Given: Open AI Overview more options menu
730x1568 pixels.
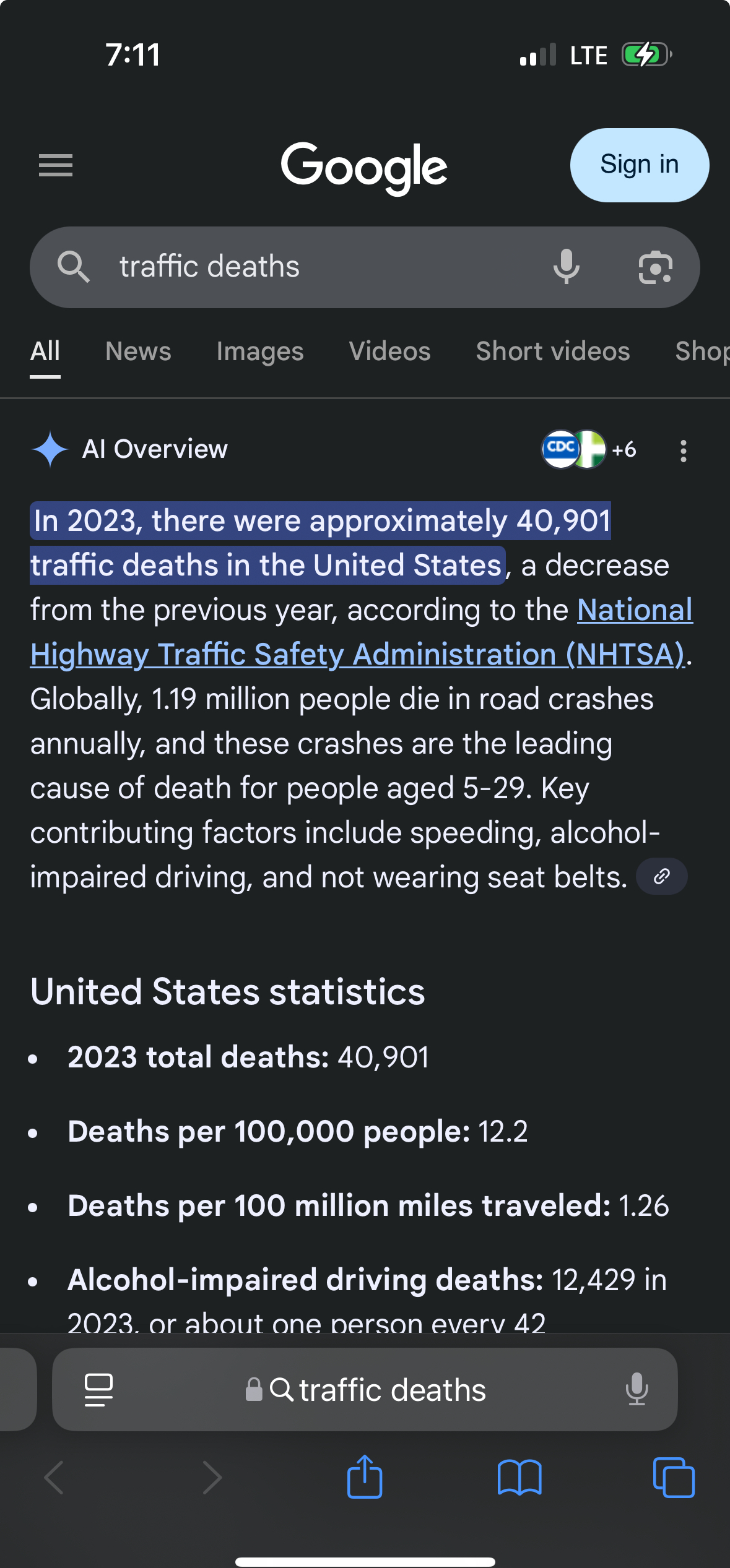Looking at the screenshot, I should (683, 450).
